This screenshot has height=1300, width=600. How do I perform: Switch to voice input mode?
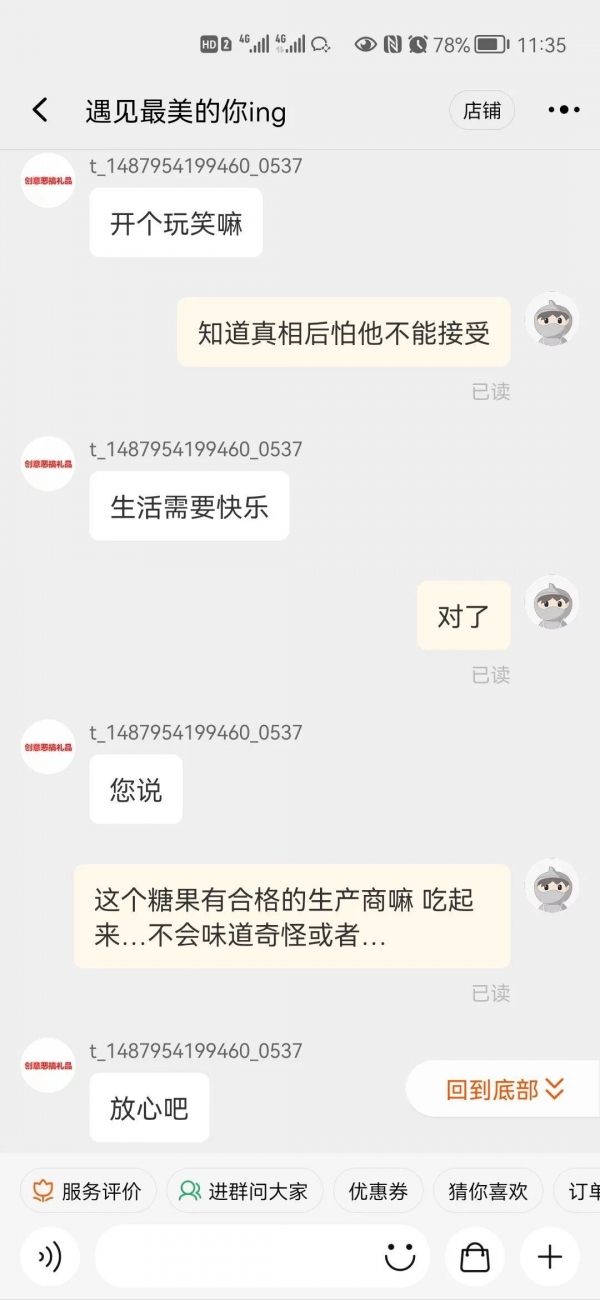(x=50, y=1256)
